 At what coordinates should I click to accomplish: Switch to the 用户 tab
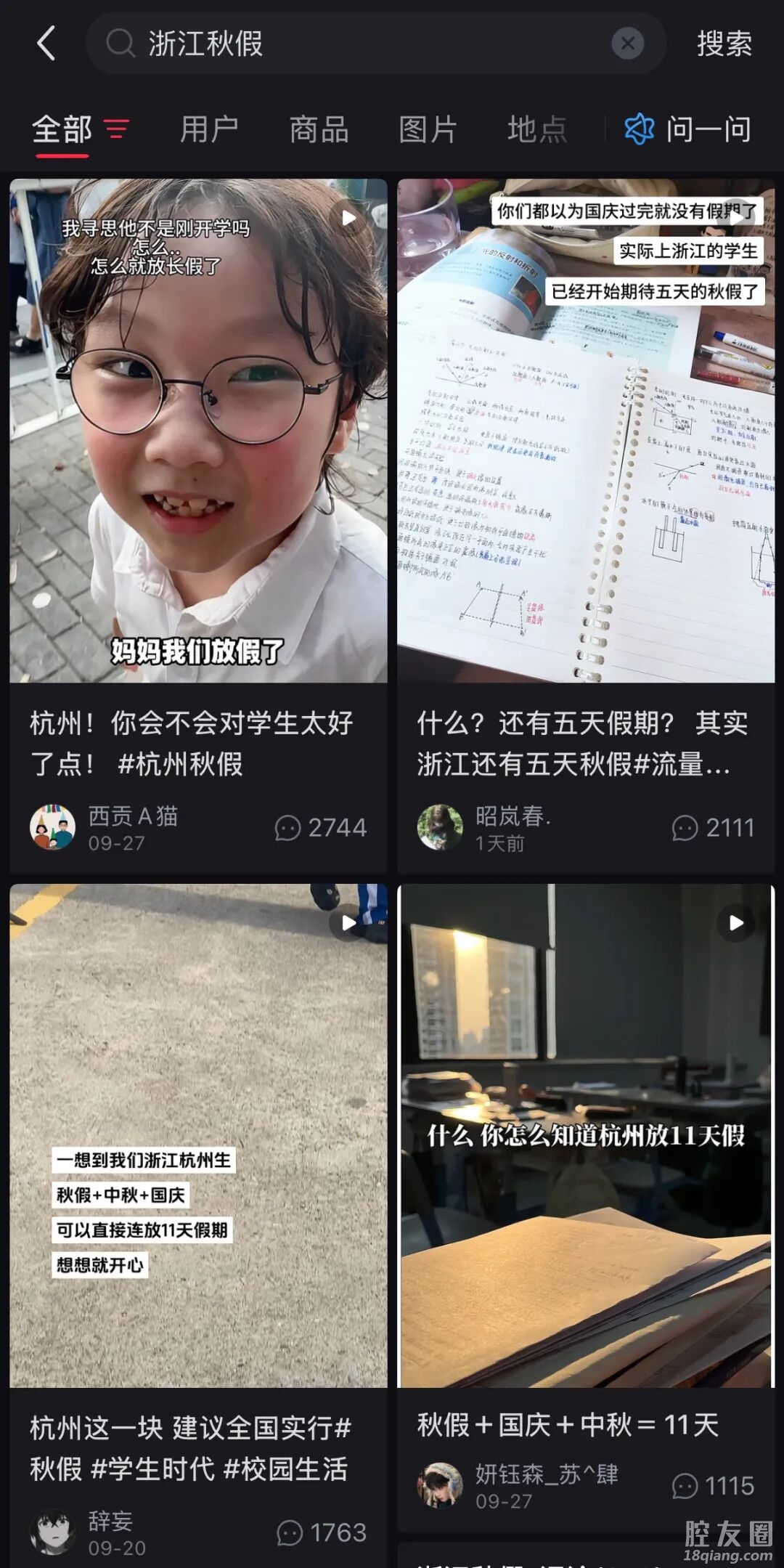209,130
